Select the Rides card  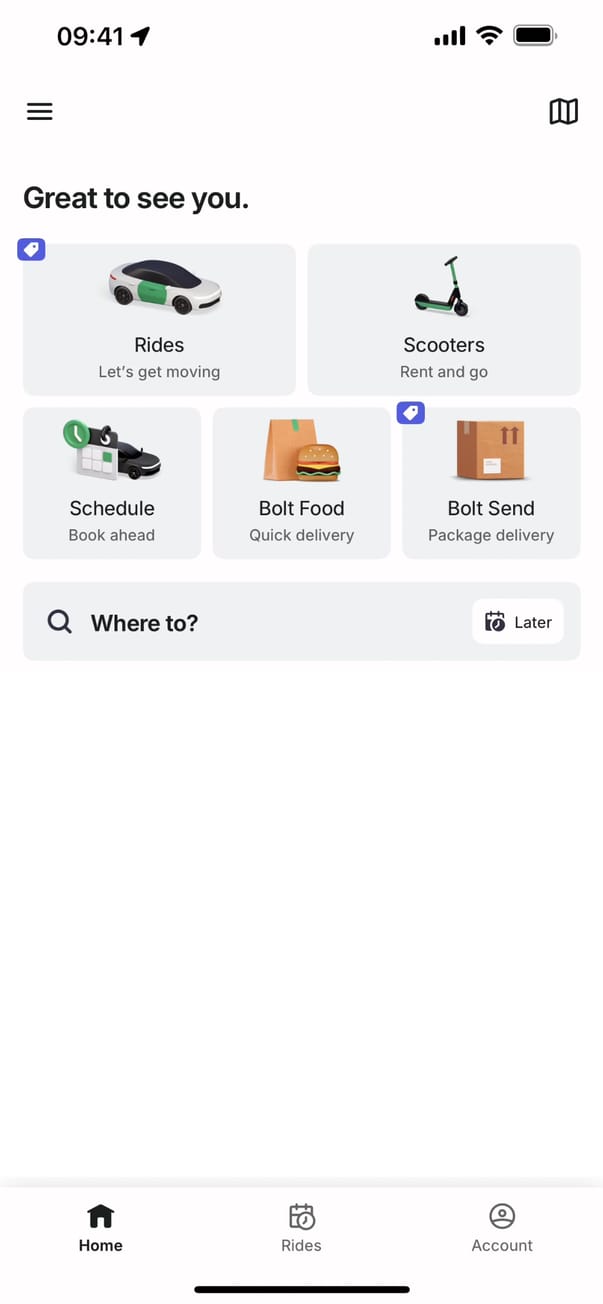pyautogui.click(x=159, y=320)
